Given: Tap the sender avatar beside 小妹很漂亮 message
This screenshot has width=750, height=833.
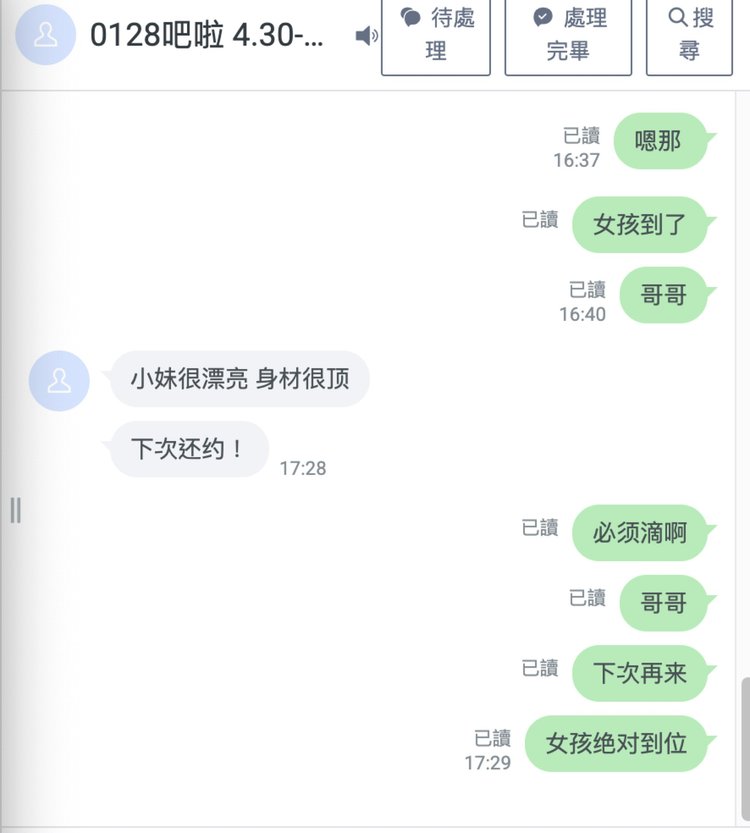Looking at the screenshot, I should pyautogui.click(x=59, y=380).
